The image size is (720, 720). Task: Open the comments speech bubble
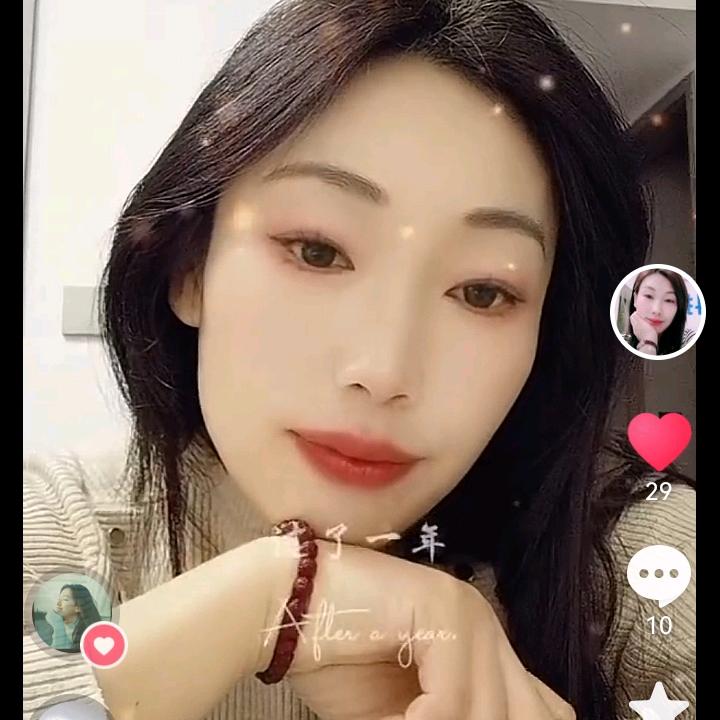659,577
